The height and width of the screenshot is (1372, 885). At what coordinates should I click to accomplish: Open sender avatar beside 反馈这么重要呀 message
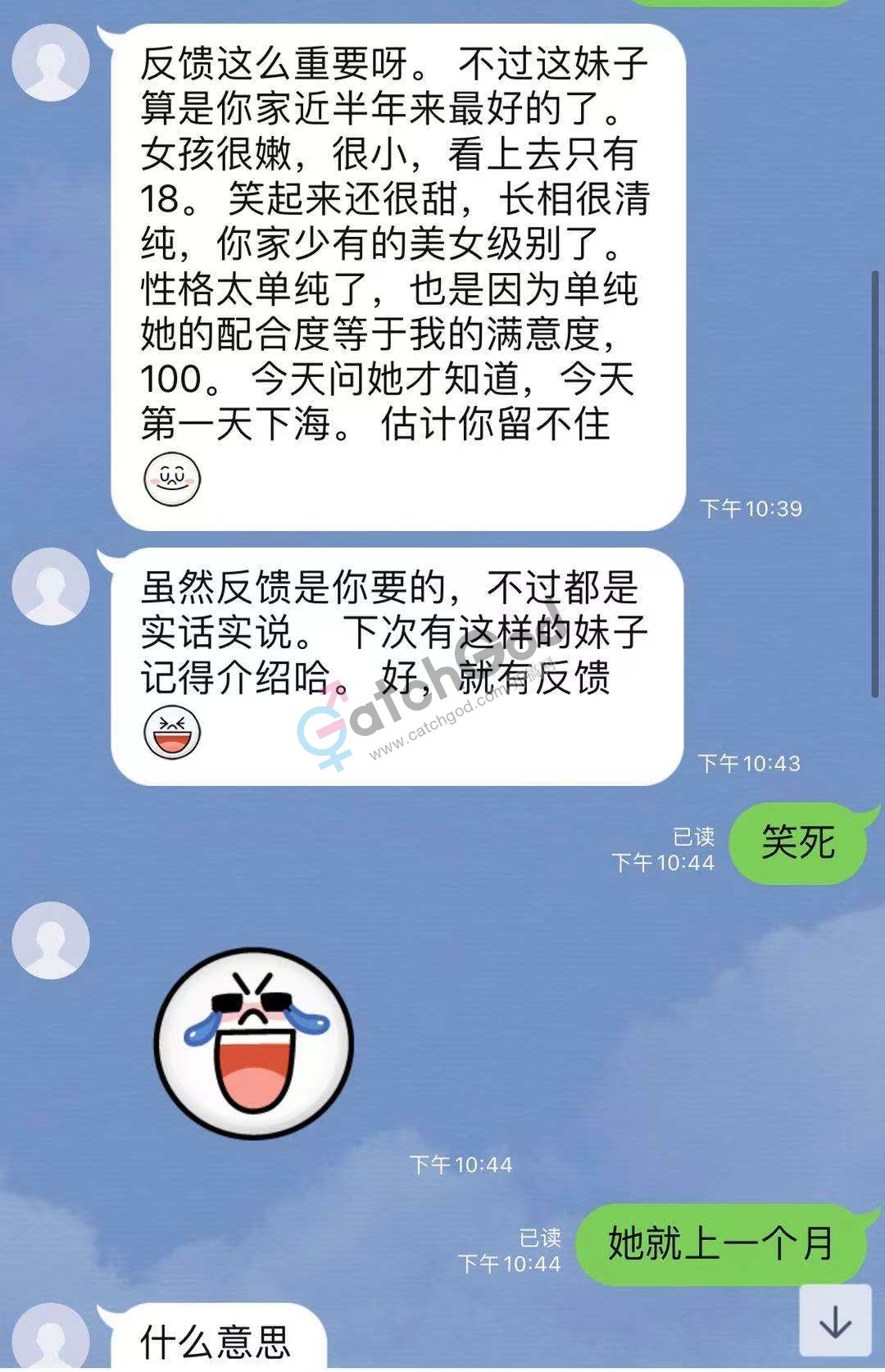[x=51, y=63]
